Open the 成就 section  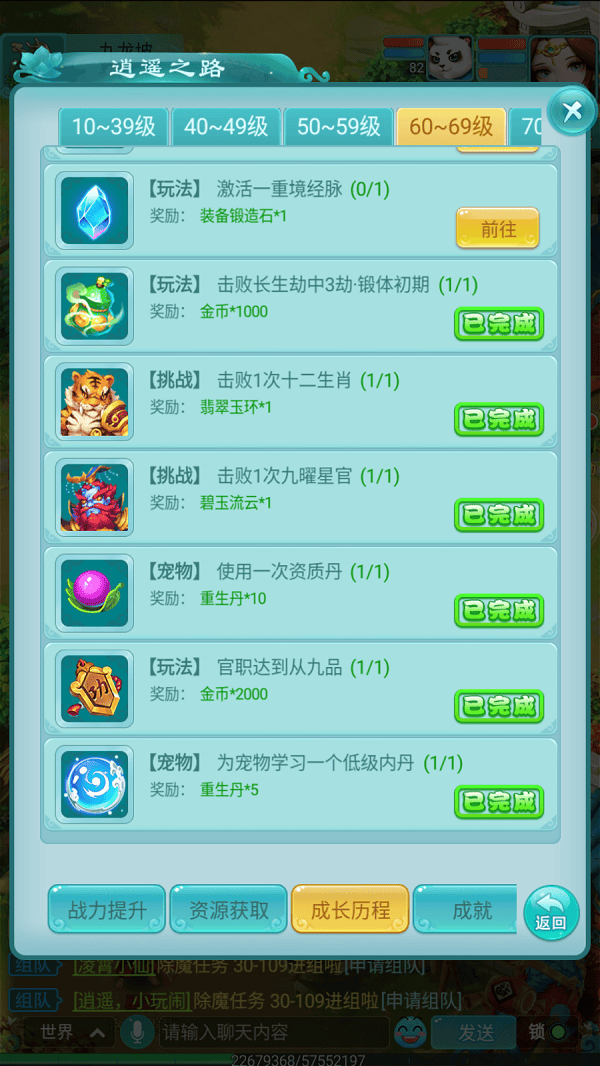470,909
